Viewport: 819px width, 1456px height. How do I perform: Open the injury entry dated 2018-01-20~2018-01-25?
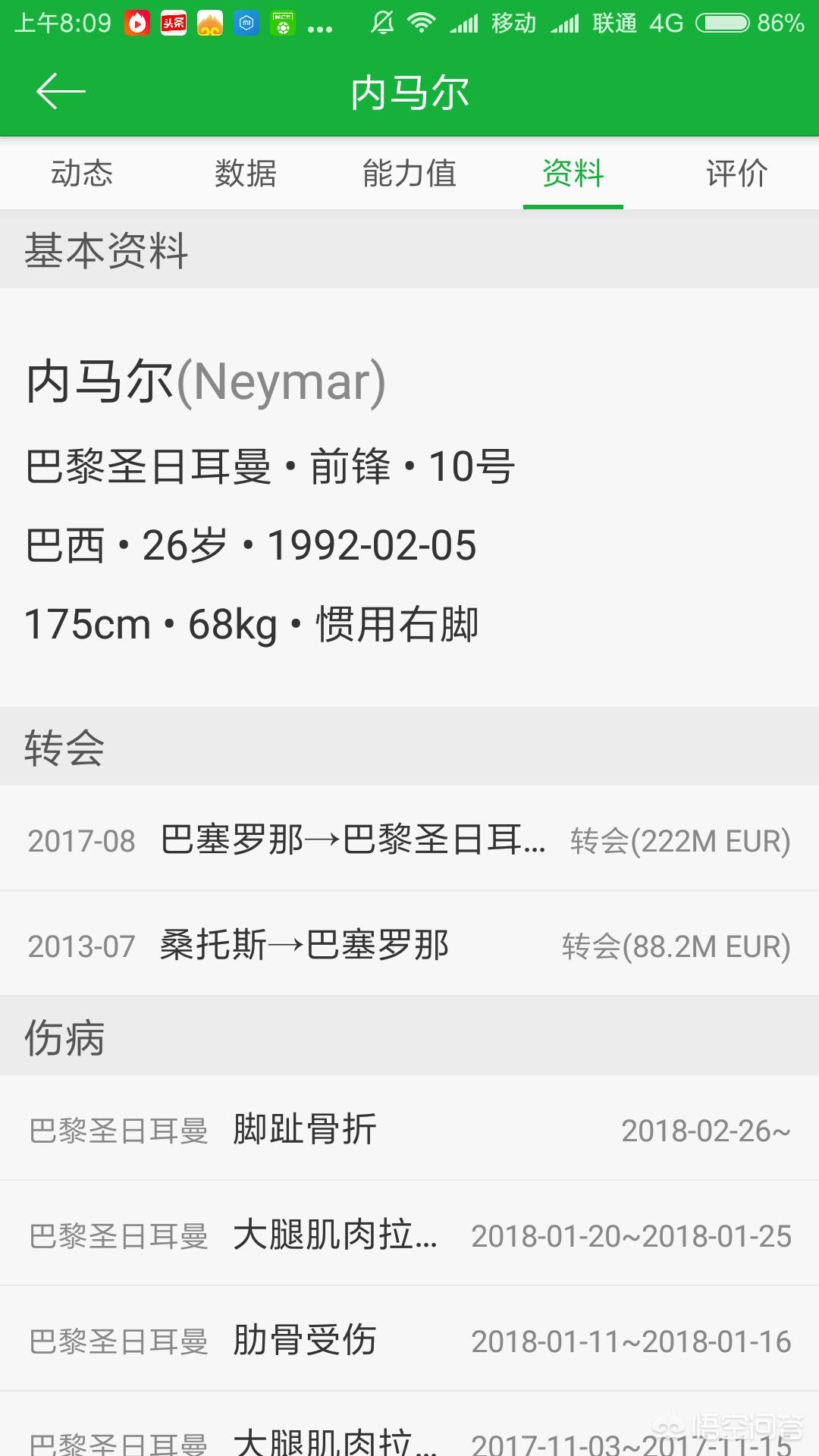[x=409, y=1234]
